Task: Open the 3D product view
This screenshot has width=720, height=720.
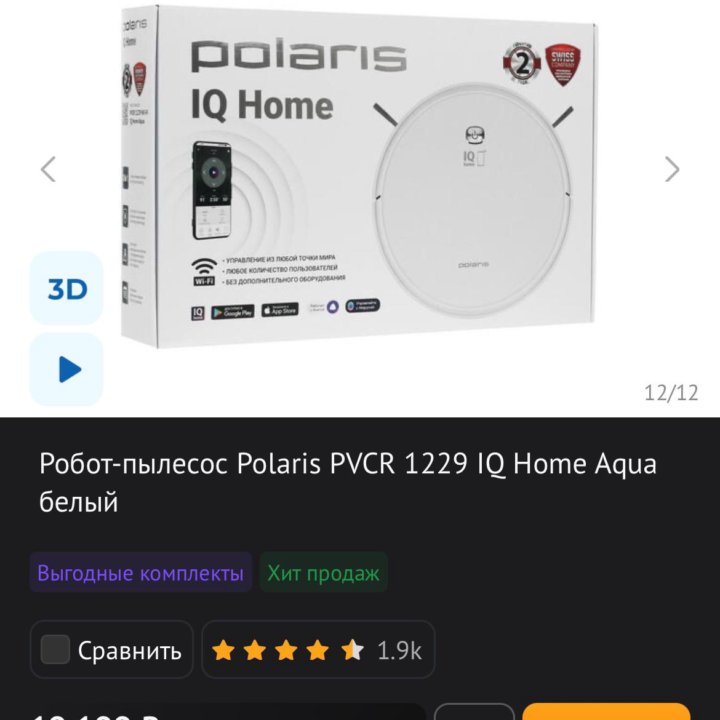Action: pos(66,289)
